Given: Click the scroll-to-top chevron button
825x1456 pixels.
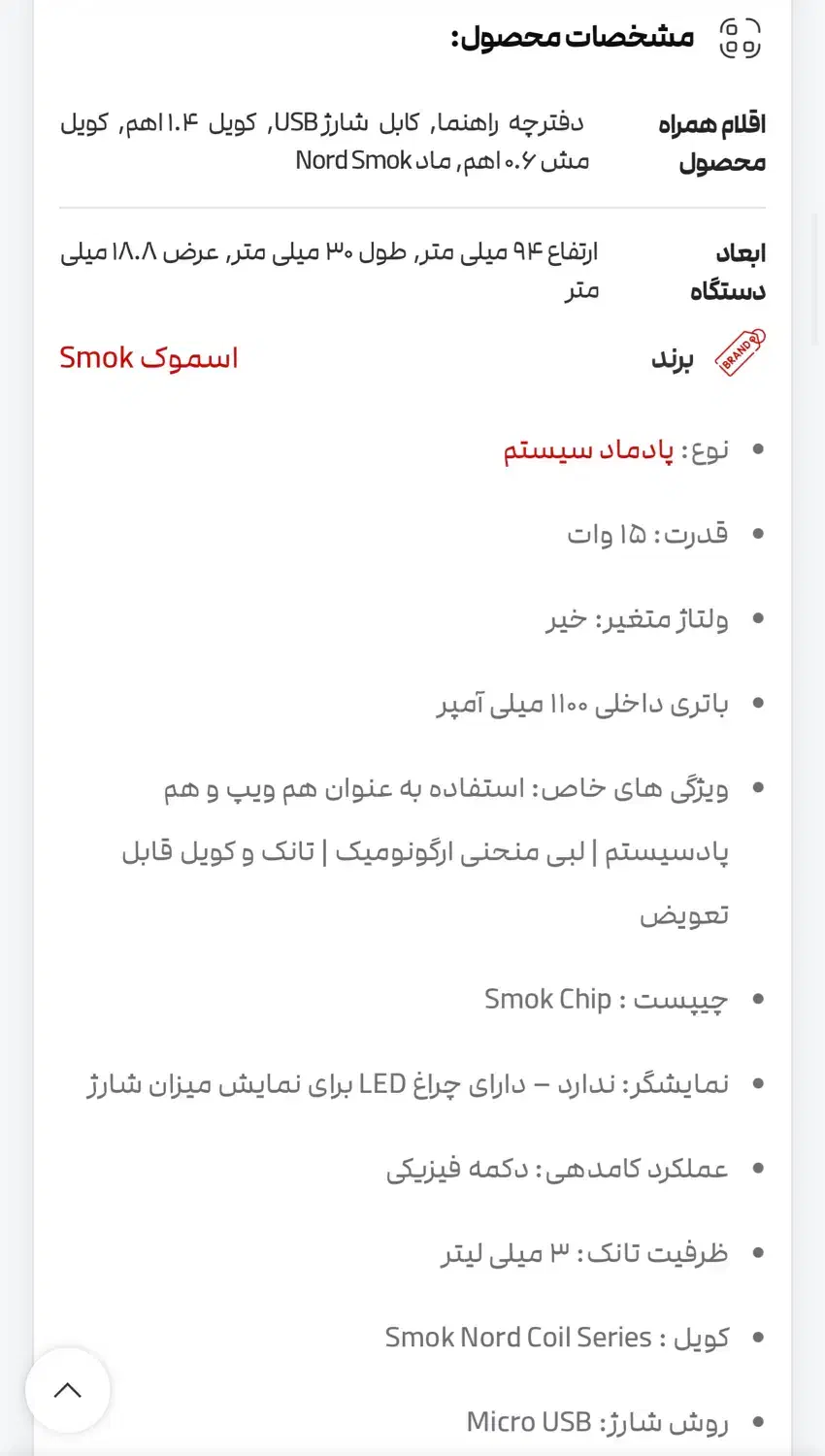Looking at the screenshot, I should pos(68,1390).
